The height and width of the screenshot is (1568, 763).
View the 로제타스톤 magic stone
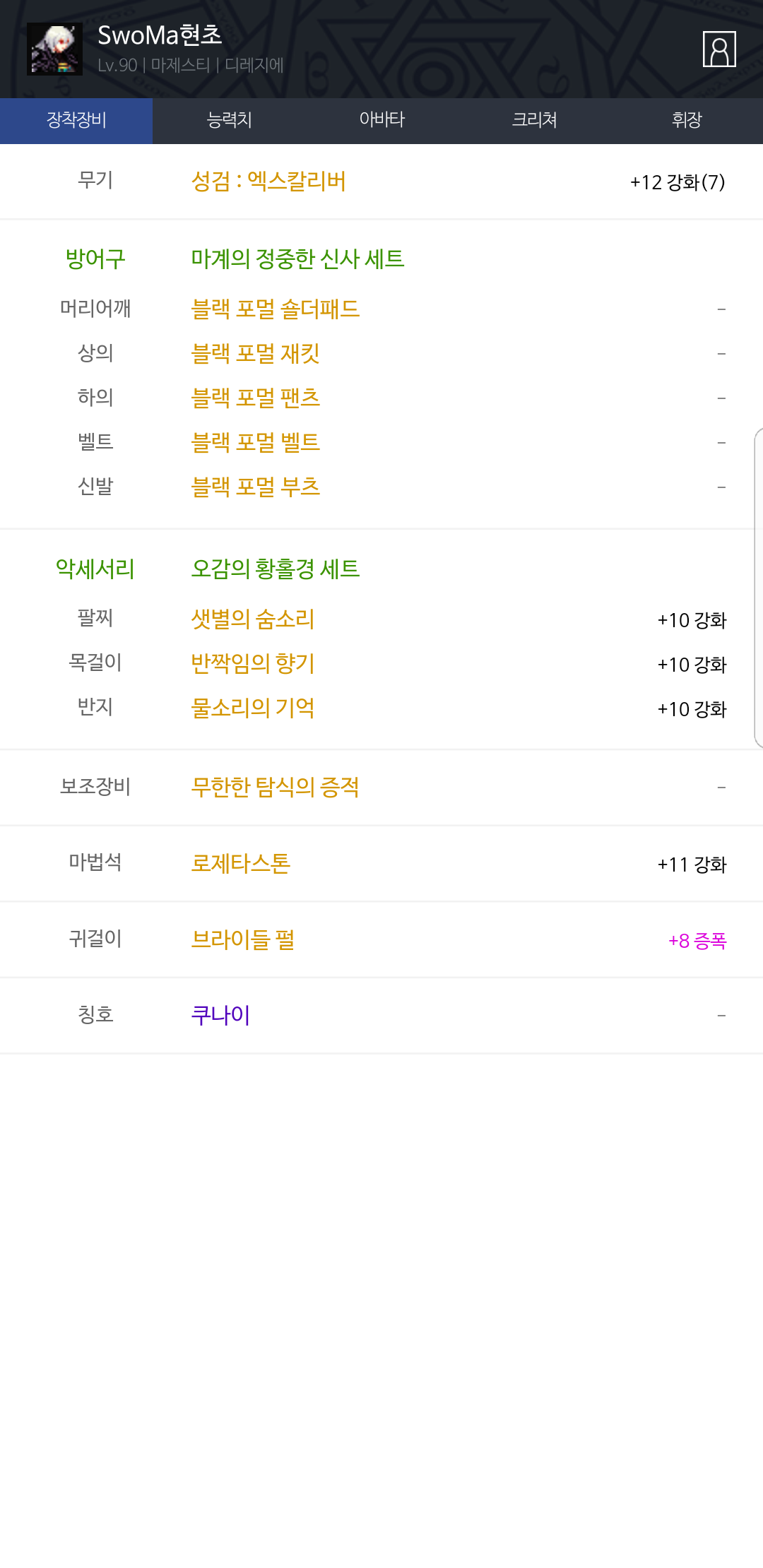241,863
